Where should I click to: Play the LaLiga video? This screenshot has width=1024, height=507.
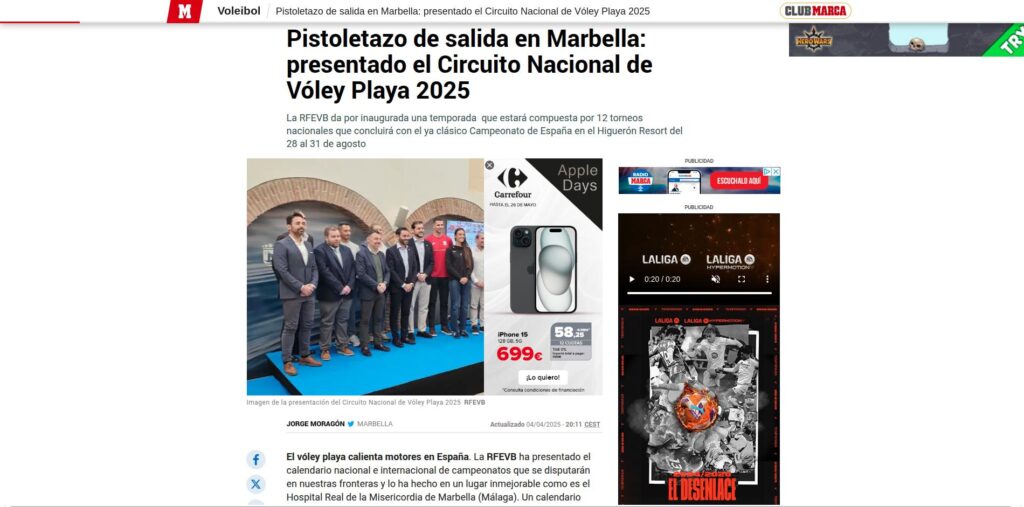(632, 279)
